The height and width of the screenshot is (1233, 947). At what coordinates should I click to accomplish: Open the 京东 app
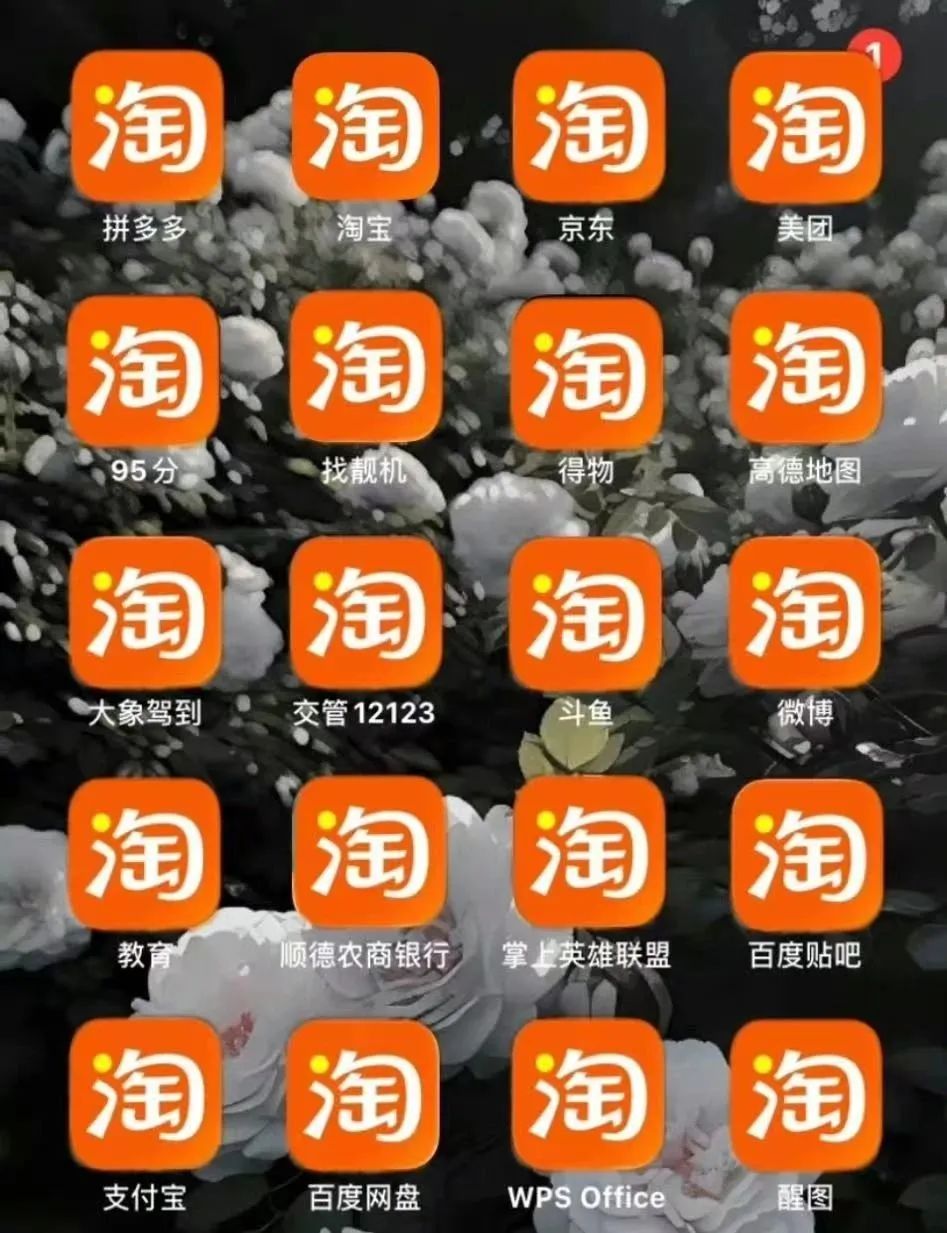click(x=588, y=127)
